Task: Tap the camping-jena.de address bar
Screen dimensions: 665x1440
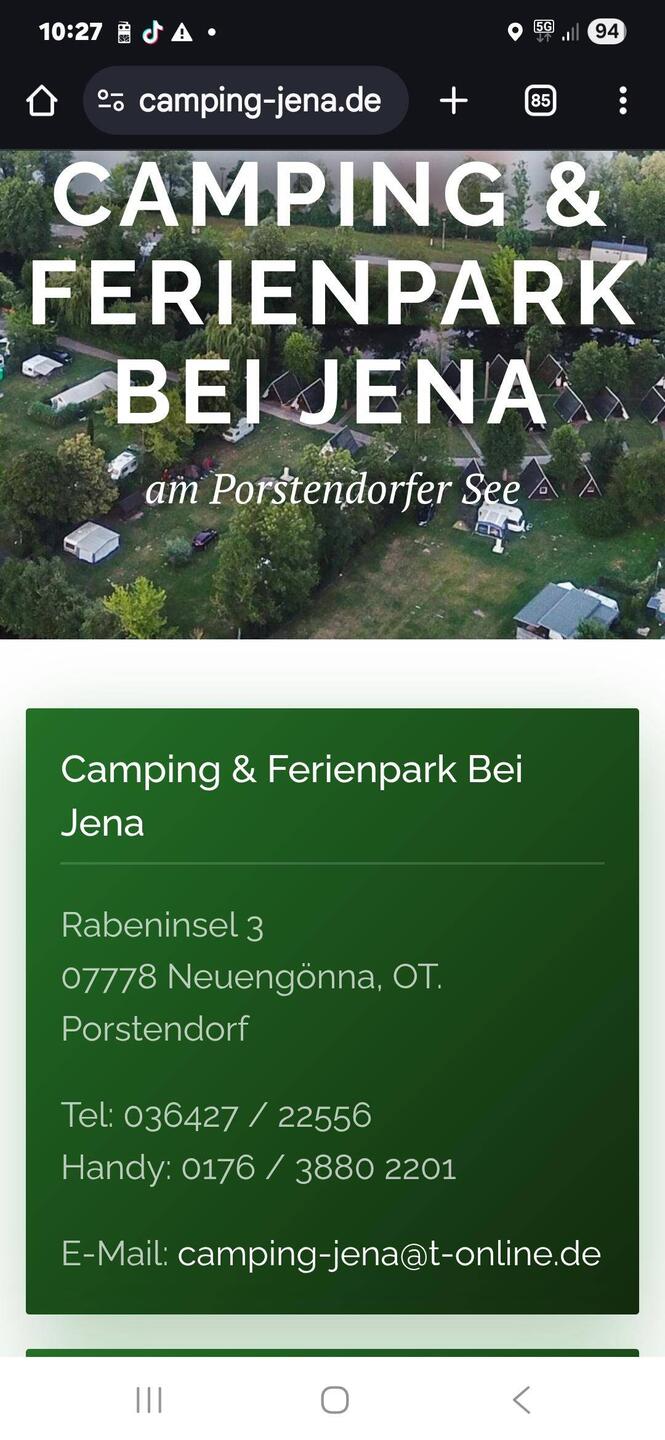Action: 260,101
